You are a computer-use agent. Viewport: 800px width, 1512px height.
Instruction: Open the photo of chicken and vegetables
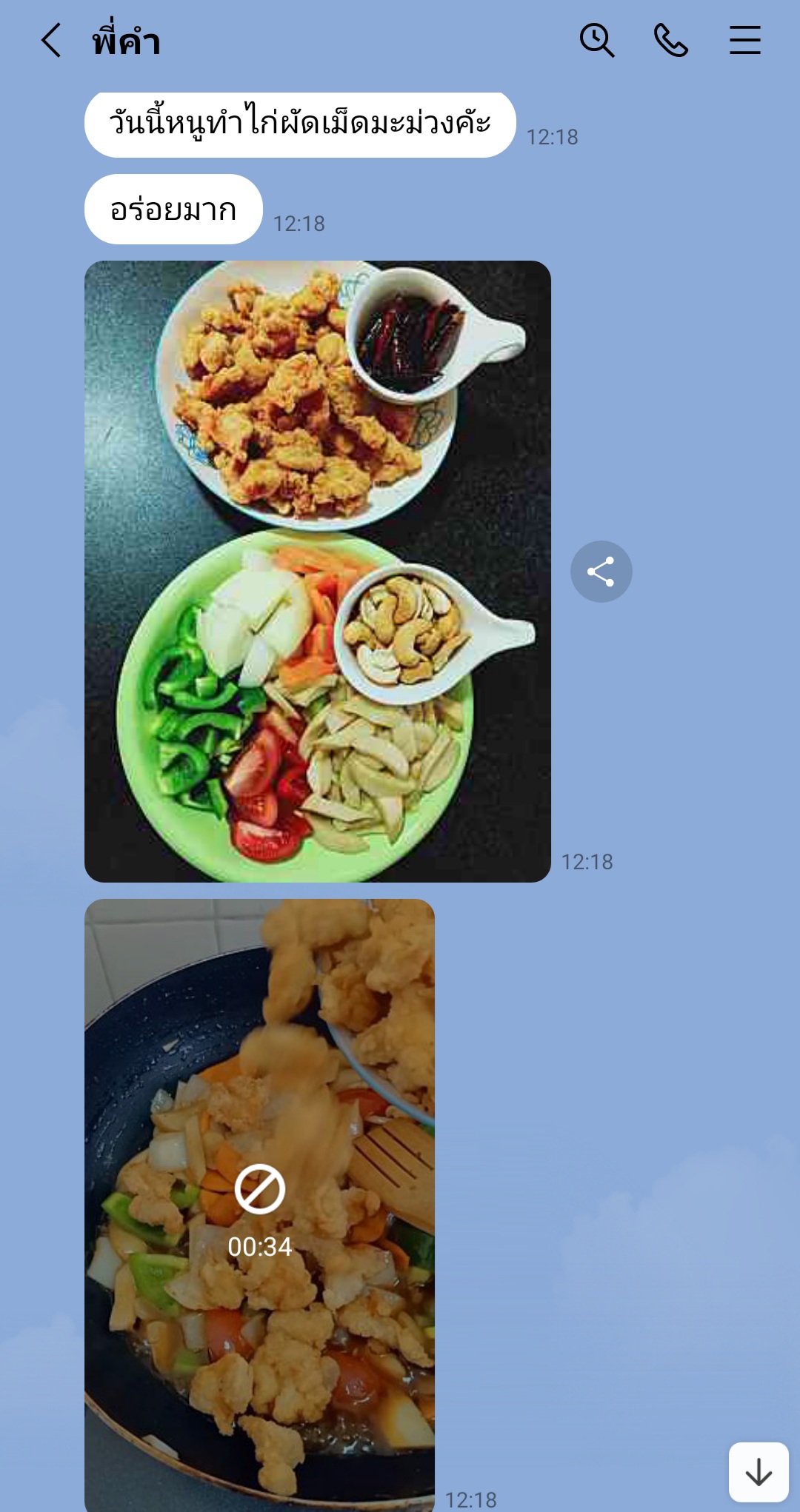tap(317, 571)
